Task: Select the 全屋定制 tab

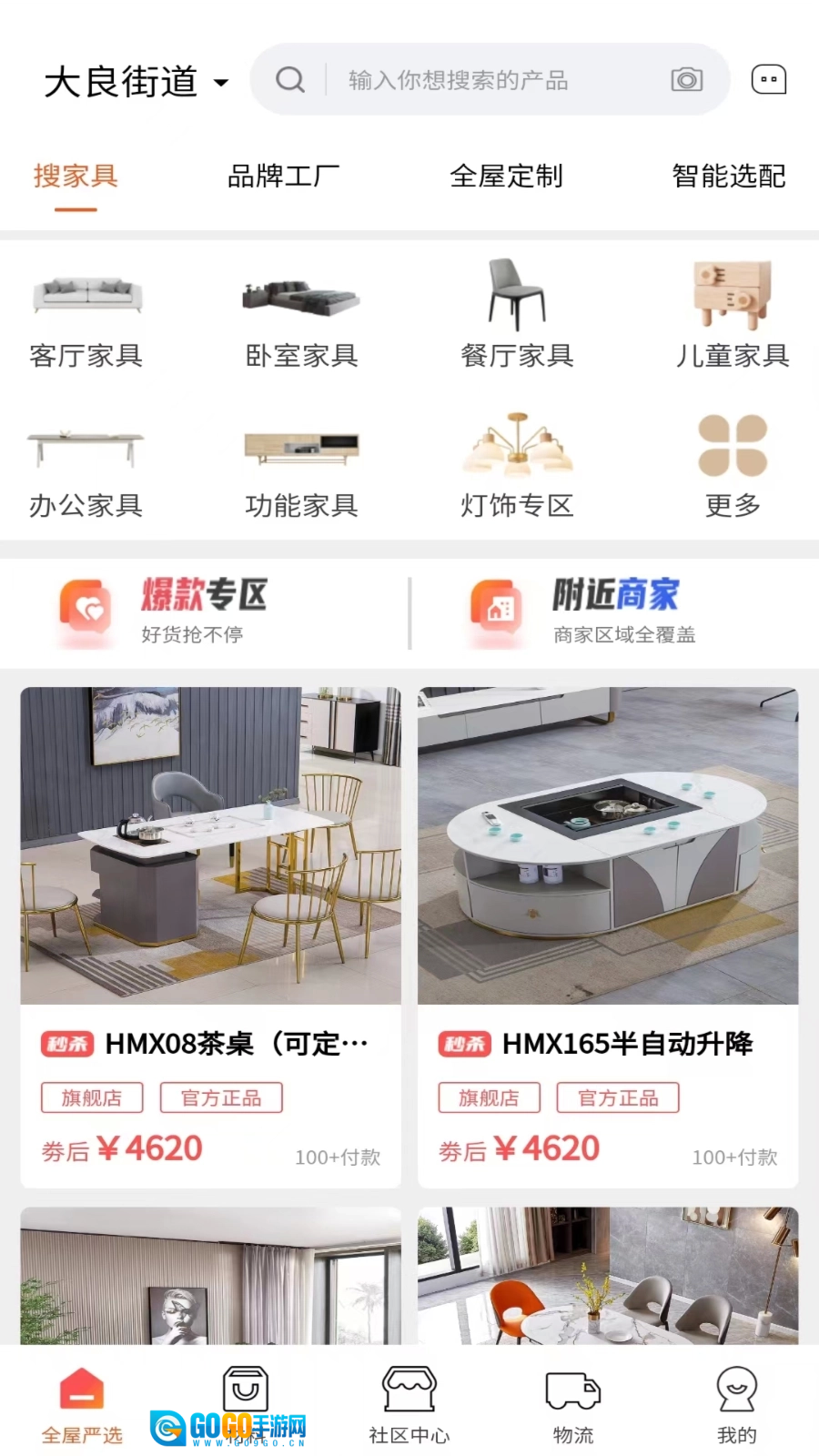Action: pos(508,177)
